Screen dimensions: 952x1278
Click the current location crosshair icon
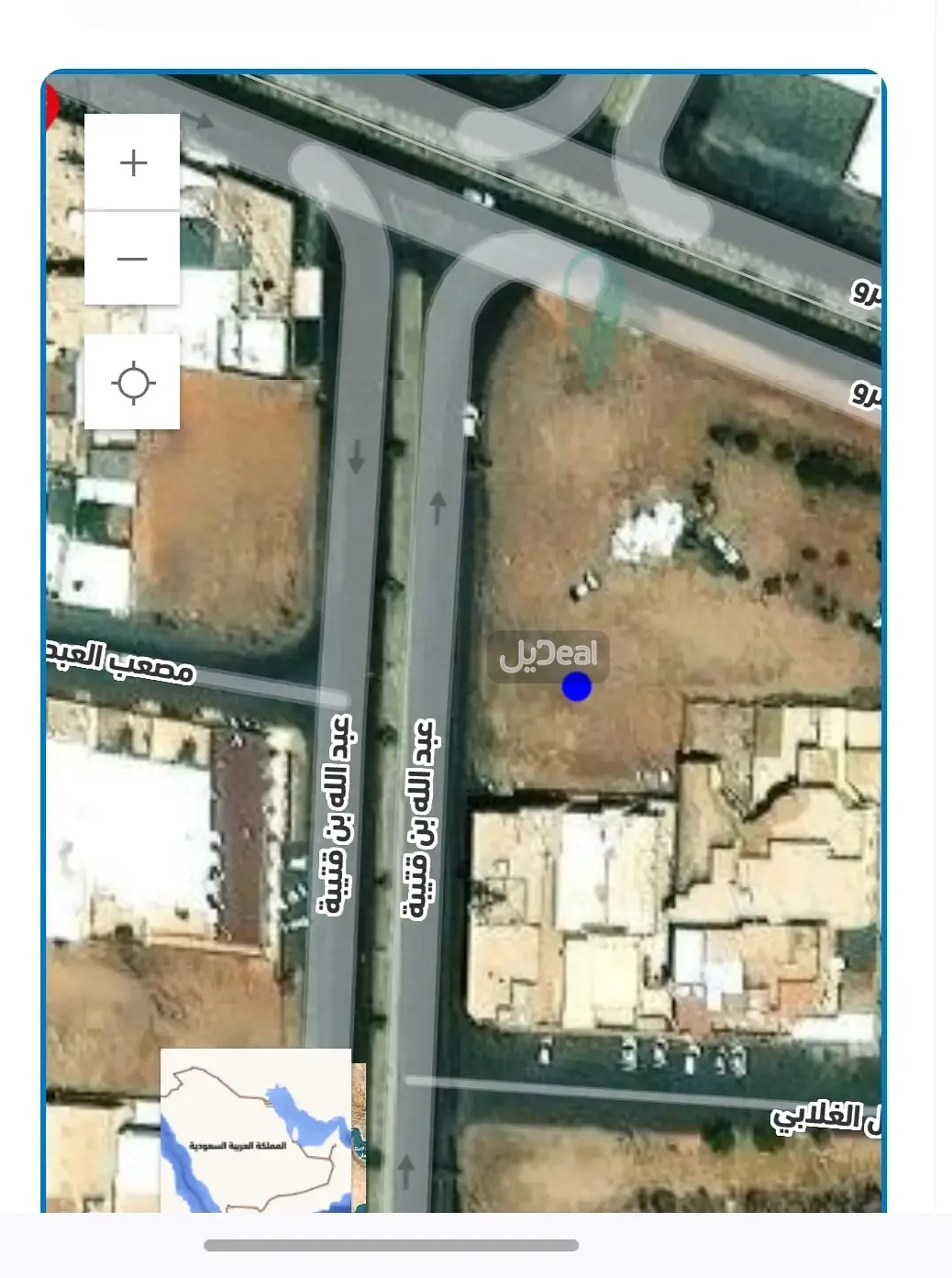[x=134, y=383]
